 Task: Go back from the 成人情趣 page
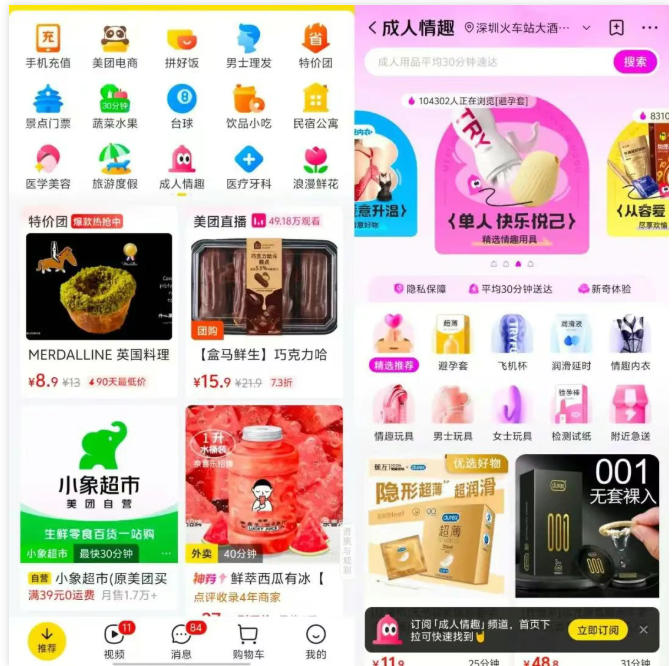[373, 28]
